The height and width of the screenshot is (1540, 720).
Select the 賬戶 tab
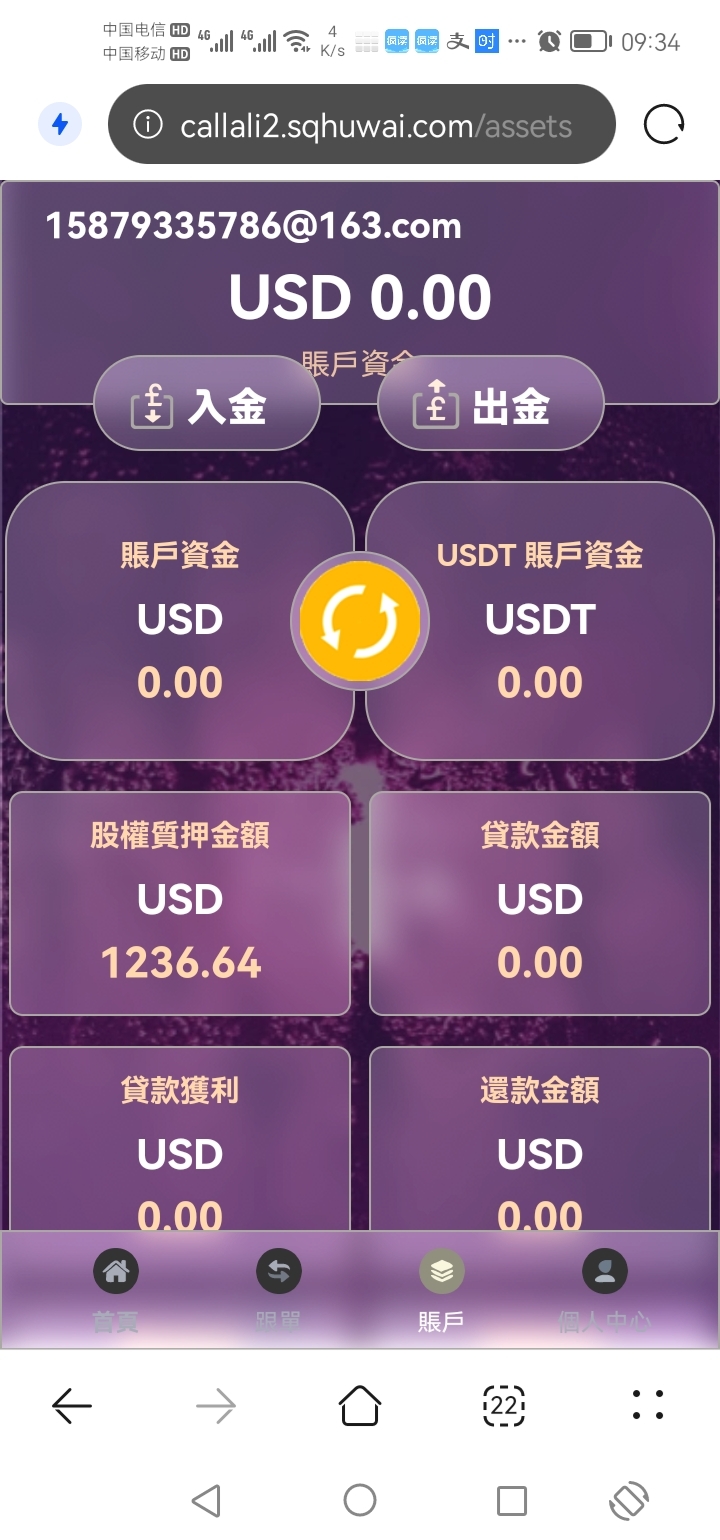coord(441,1292)
